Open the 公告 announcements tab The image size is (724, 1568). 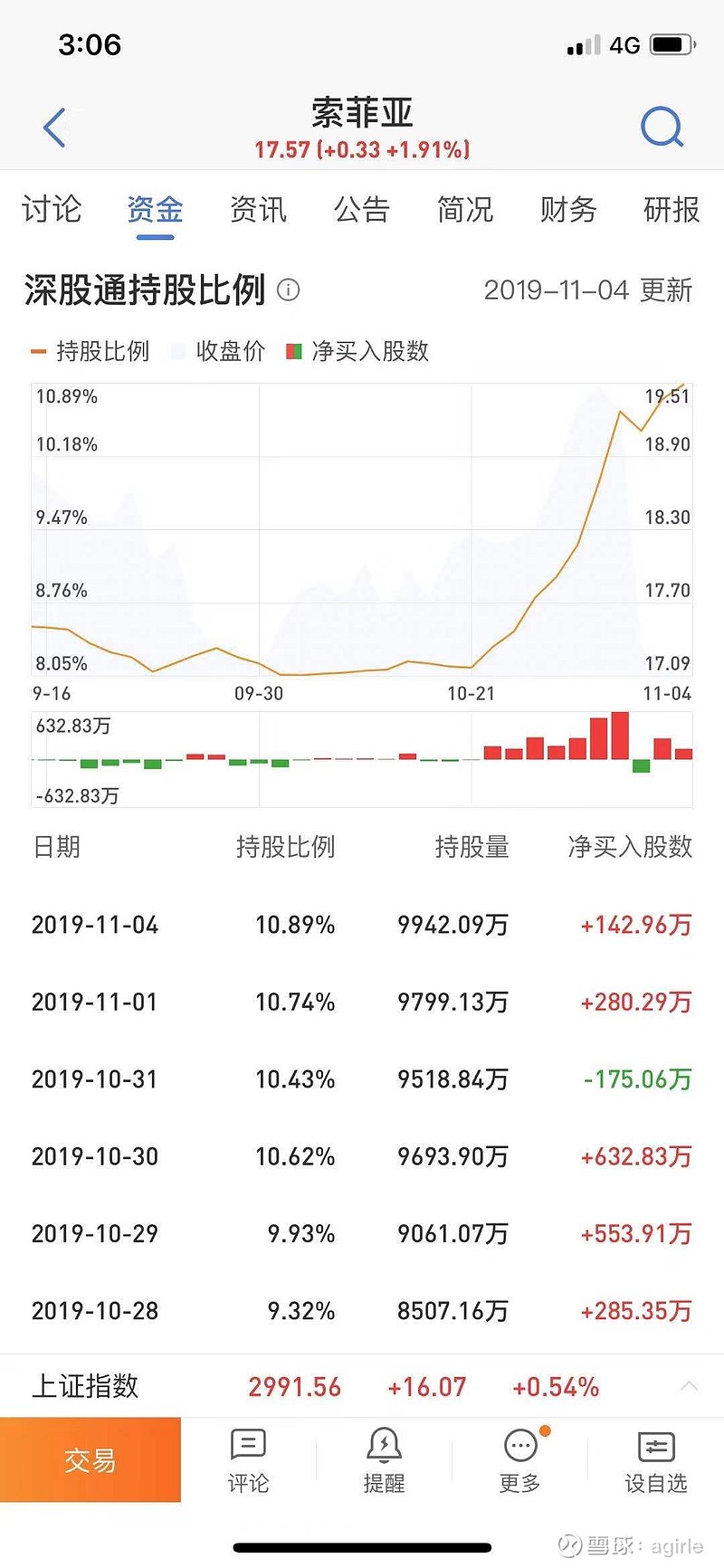click(362, 210)
